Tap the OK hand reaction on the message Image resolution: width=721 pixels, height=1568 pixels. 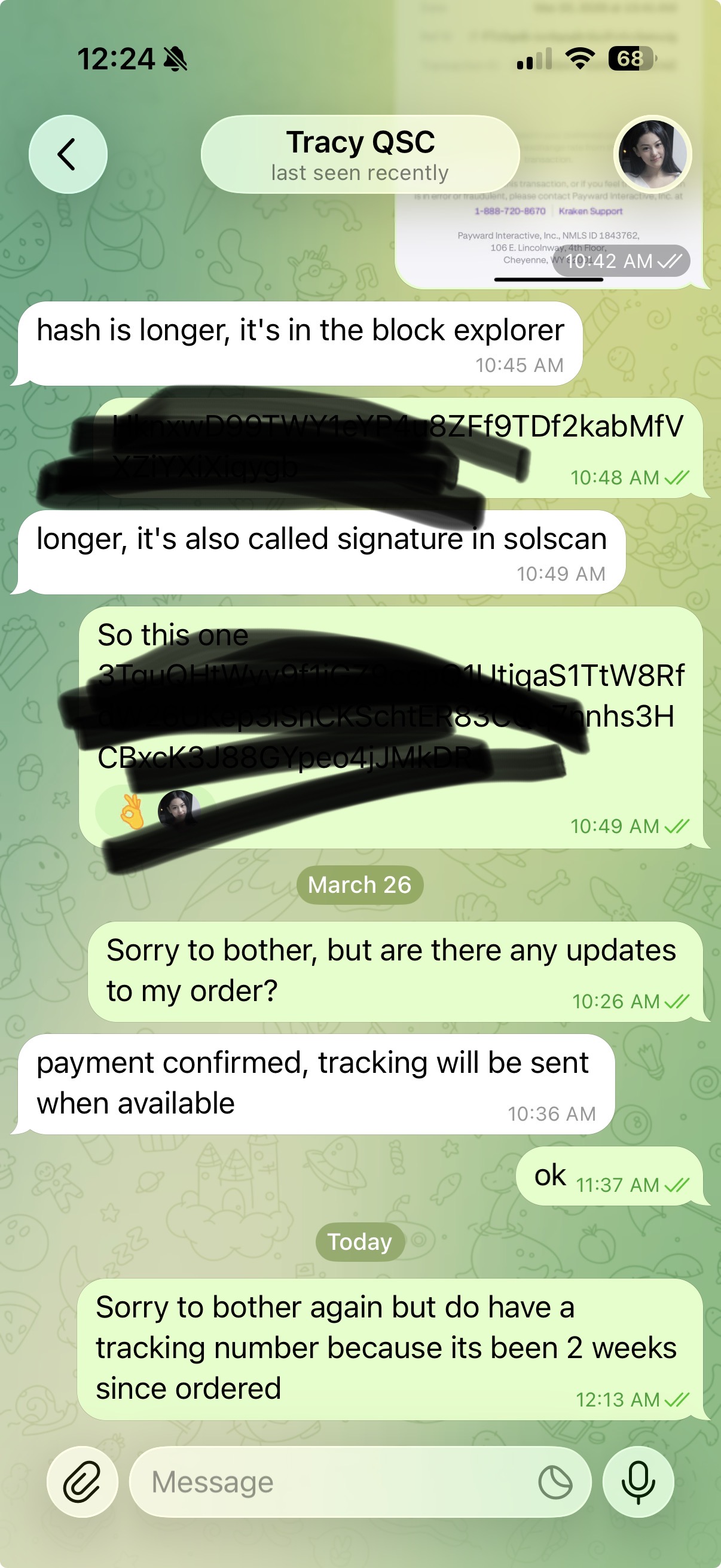tap(132, 812)
